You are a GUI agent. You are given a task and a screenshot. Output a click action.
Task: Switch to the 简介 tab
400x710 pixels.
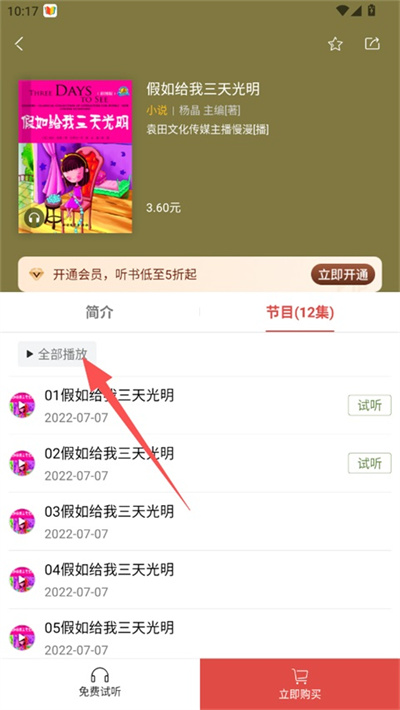100,312
